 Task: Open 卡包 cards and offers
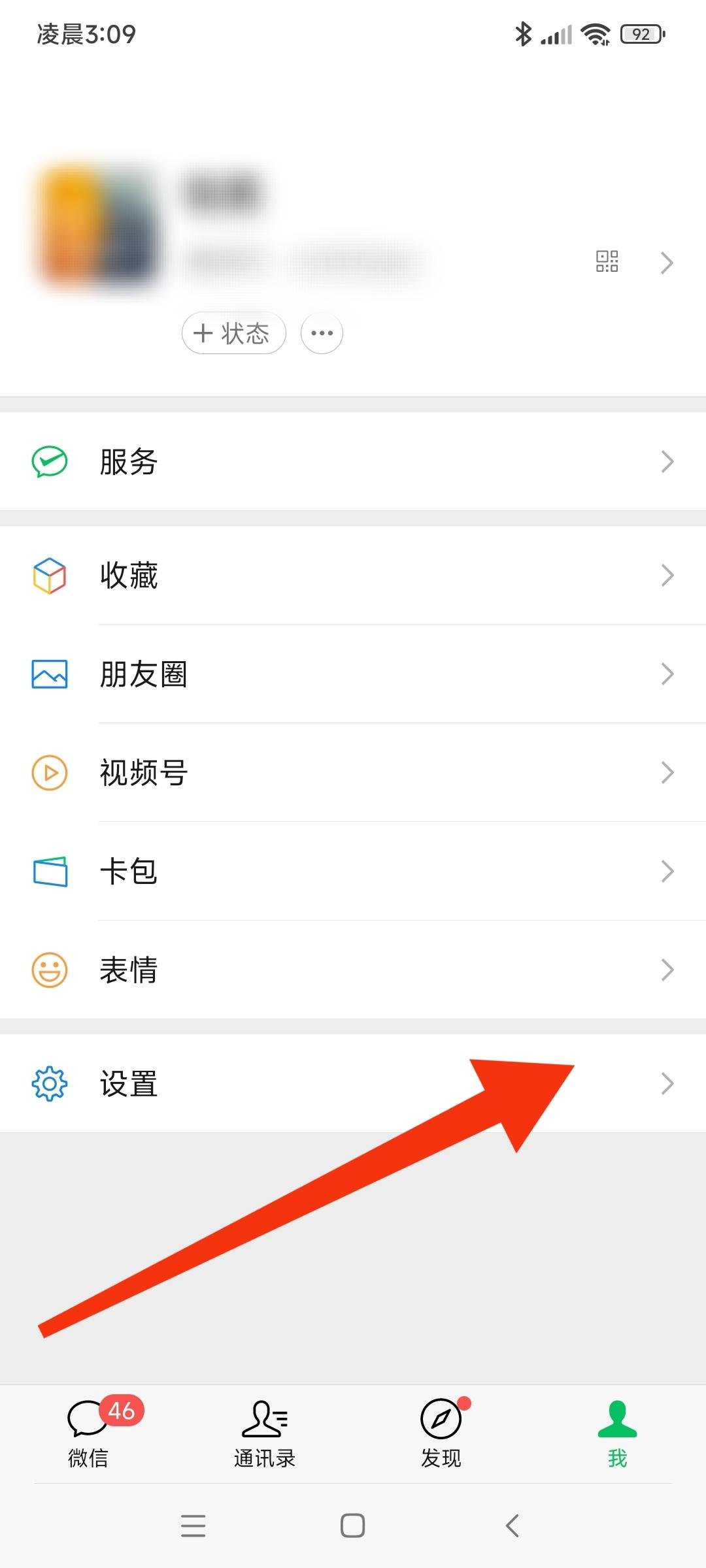353,872
